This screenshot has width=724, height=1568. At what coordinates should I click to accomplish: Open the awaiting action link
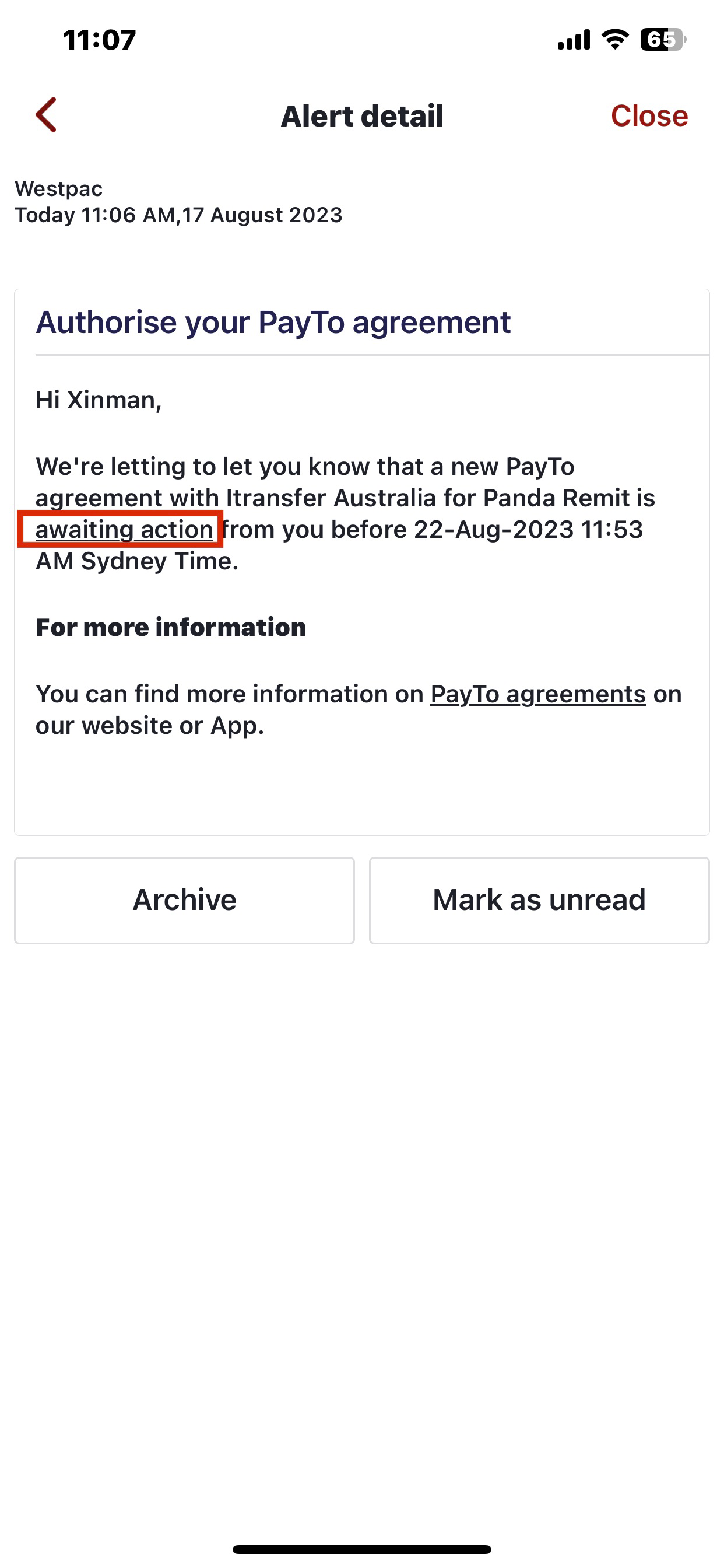124,529
